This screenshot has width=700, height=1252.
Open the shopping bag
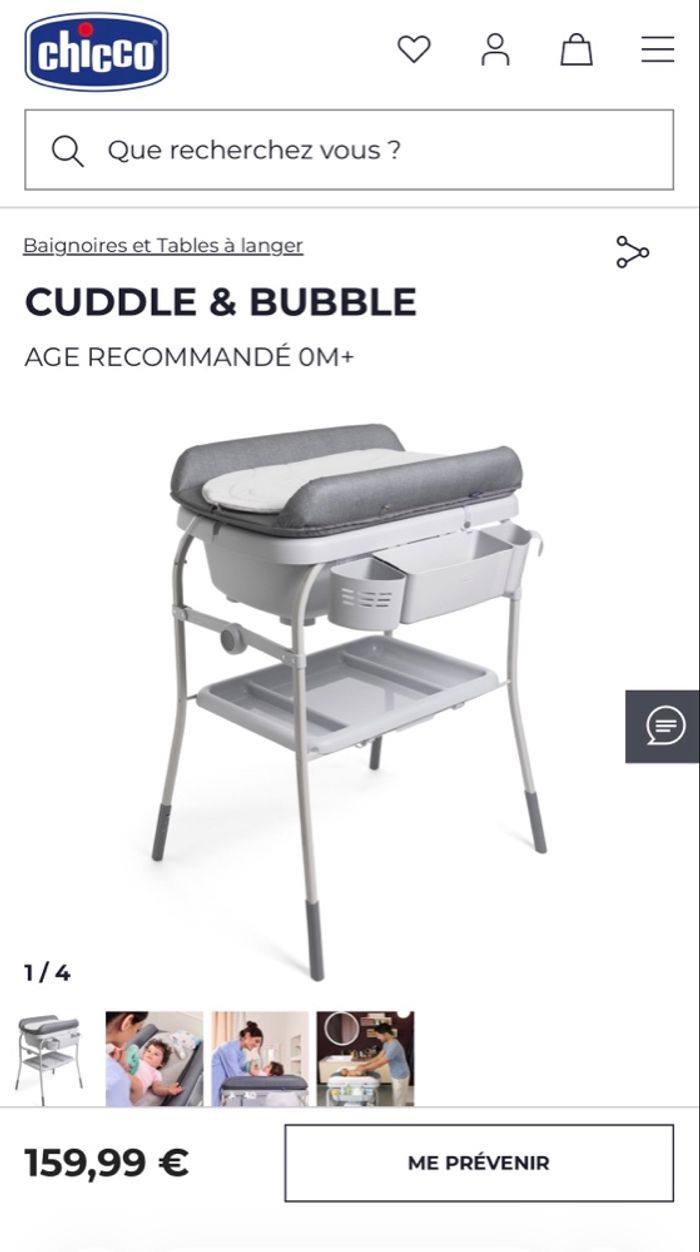576,49
